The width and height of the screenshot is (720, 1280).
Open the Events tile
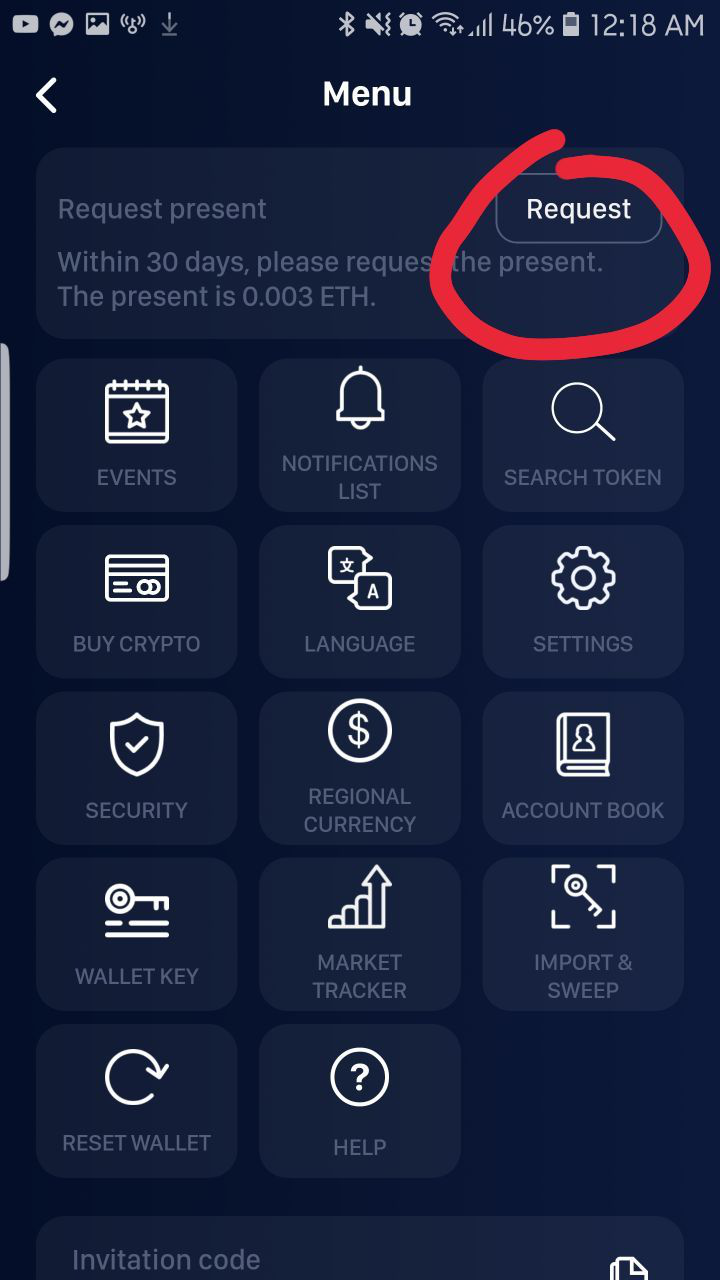tap(137, 435)
